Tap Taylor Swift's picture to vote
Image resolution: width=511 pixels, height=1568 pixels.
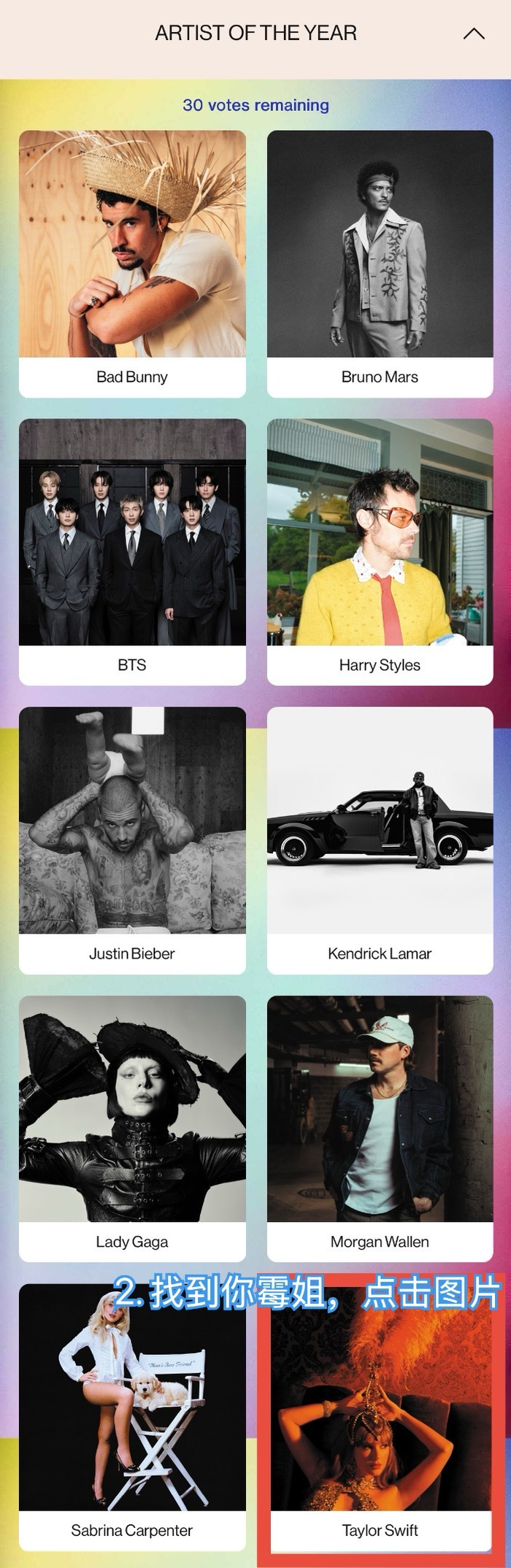pyautogui.click(x=380, y=1409)
